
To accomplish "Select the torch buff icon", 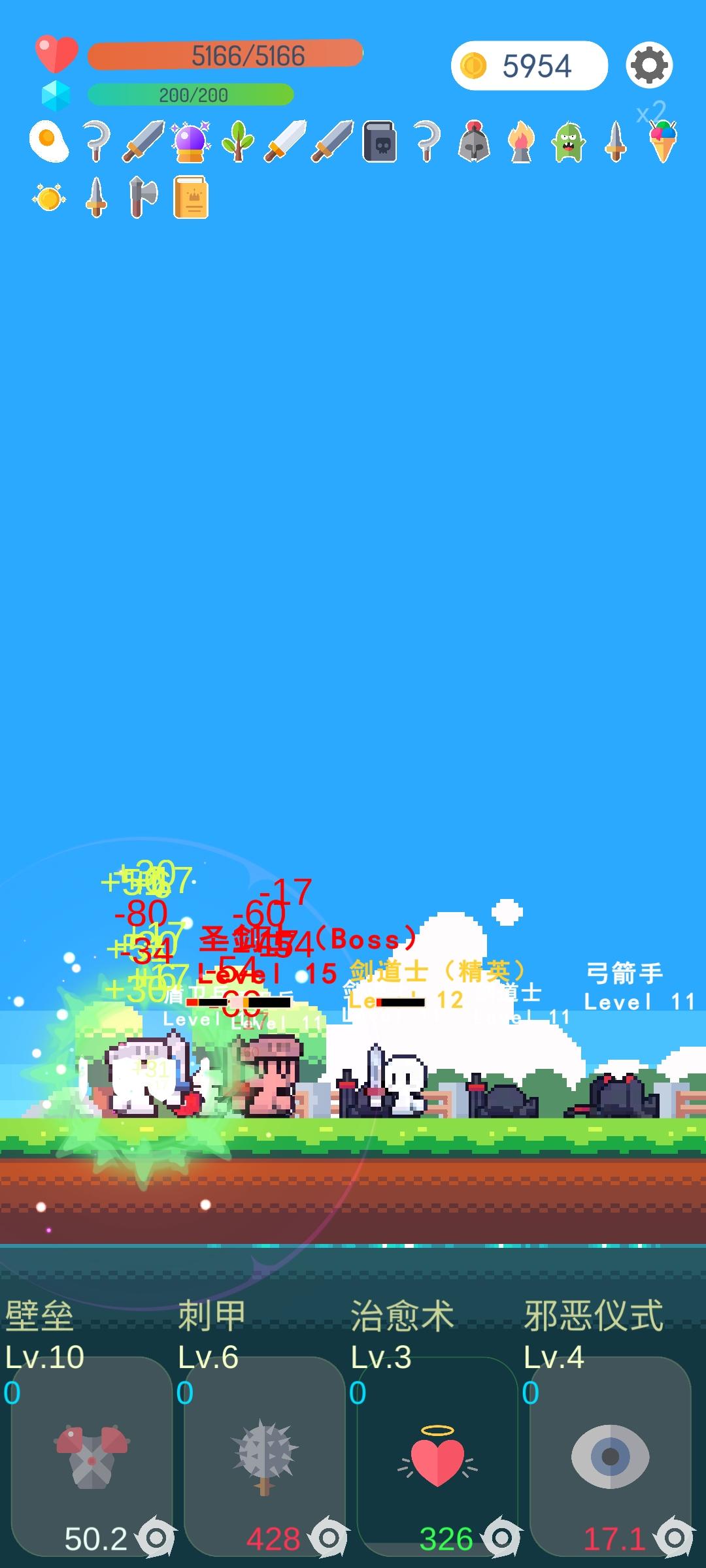I will pos(522,140).
